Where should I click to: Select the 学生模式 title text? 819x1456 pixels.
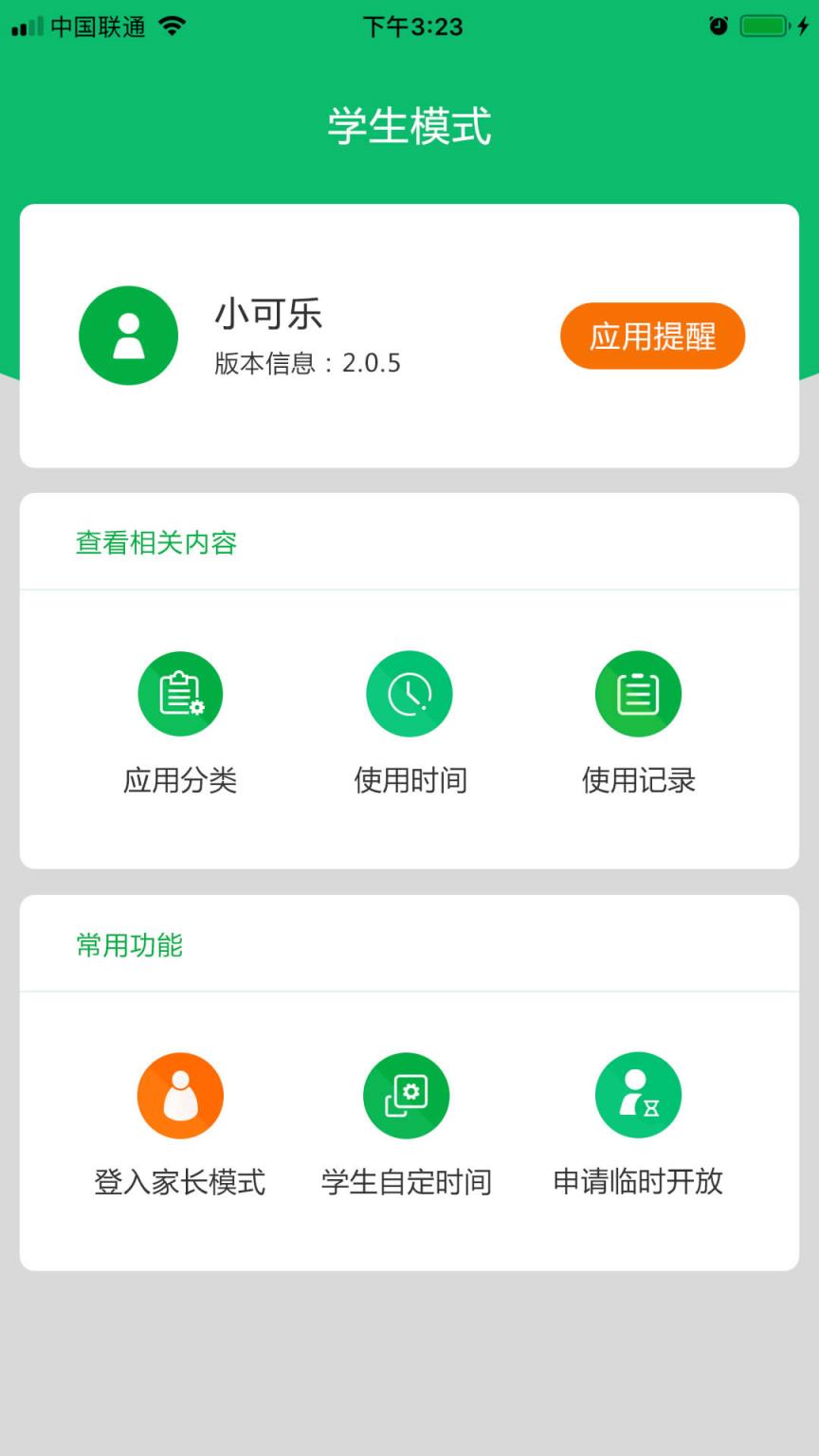pyautogui.click(x=409, y=129)
